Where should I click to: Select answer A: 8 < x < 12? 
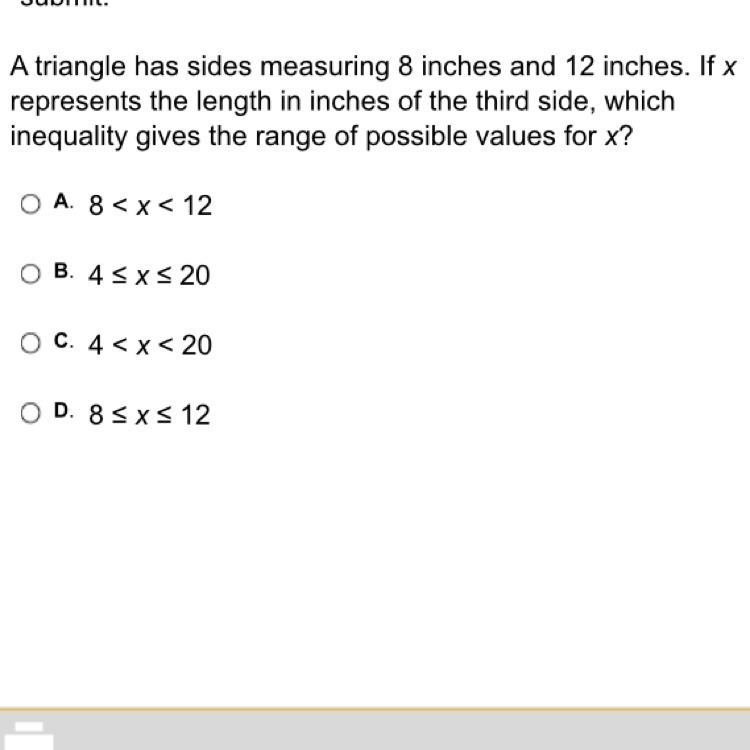(x=32, y=205)
